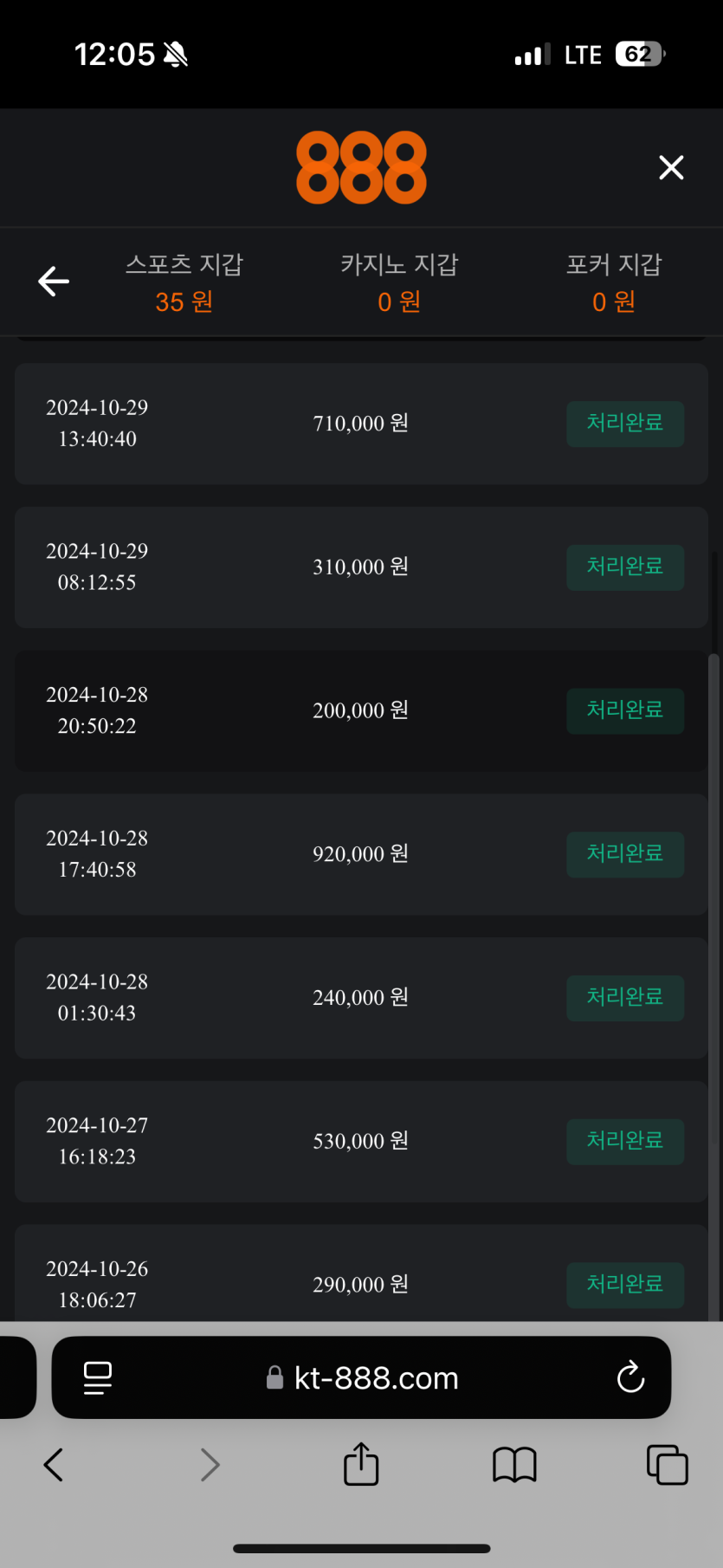Viewport: 723px width, 1568px height.
Task: Navigate back in Safari toolbar
Action: click(x=54, y=1465)
